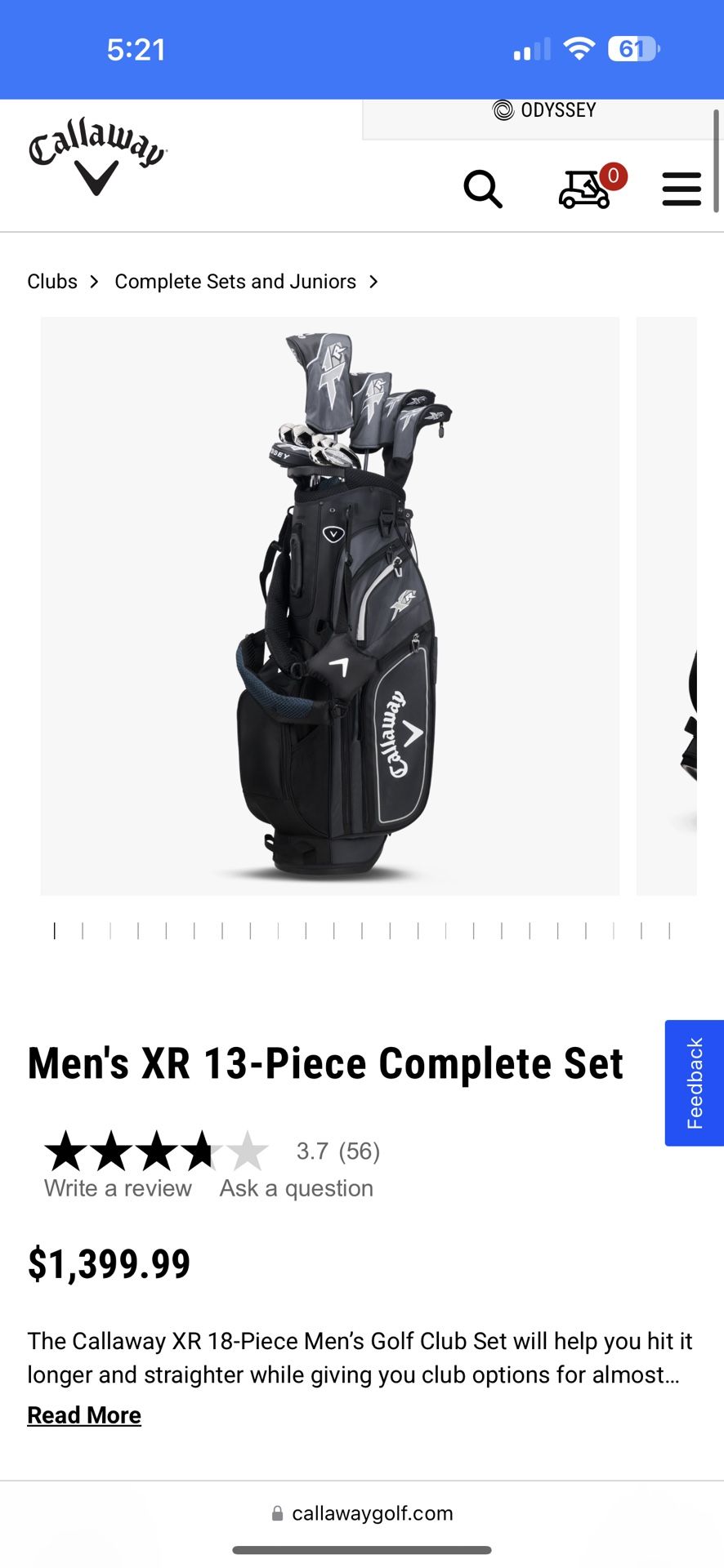The image size is (724, 1568).
Task: Enlarge the golf bag product image
Action: point(330,606)
